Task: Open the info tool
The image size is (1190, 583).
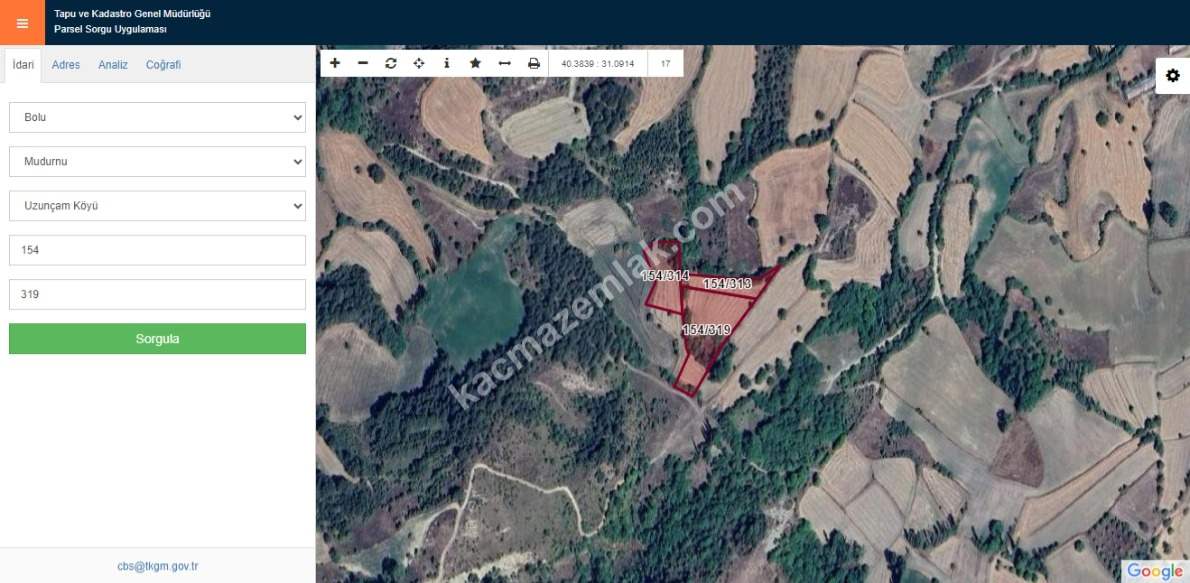Action: click(x=447, y=63)
